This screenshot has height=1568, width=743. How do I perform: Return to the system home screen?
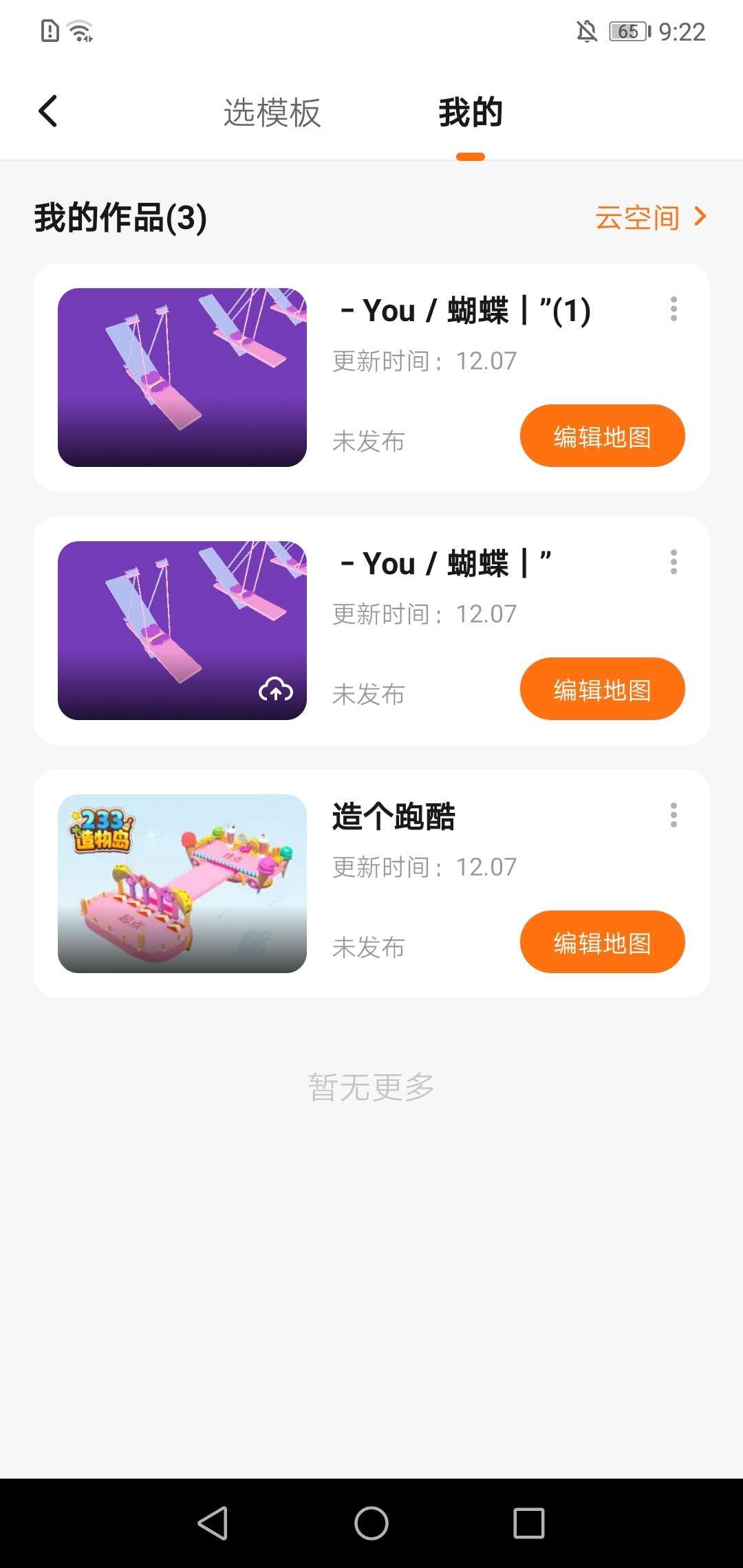click(x=371, y=1523)
